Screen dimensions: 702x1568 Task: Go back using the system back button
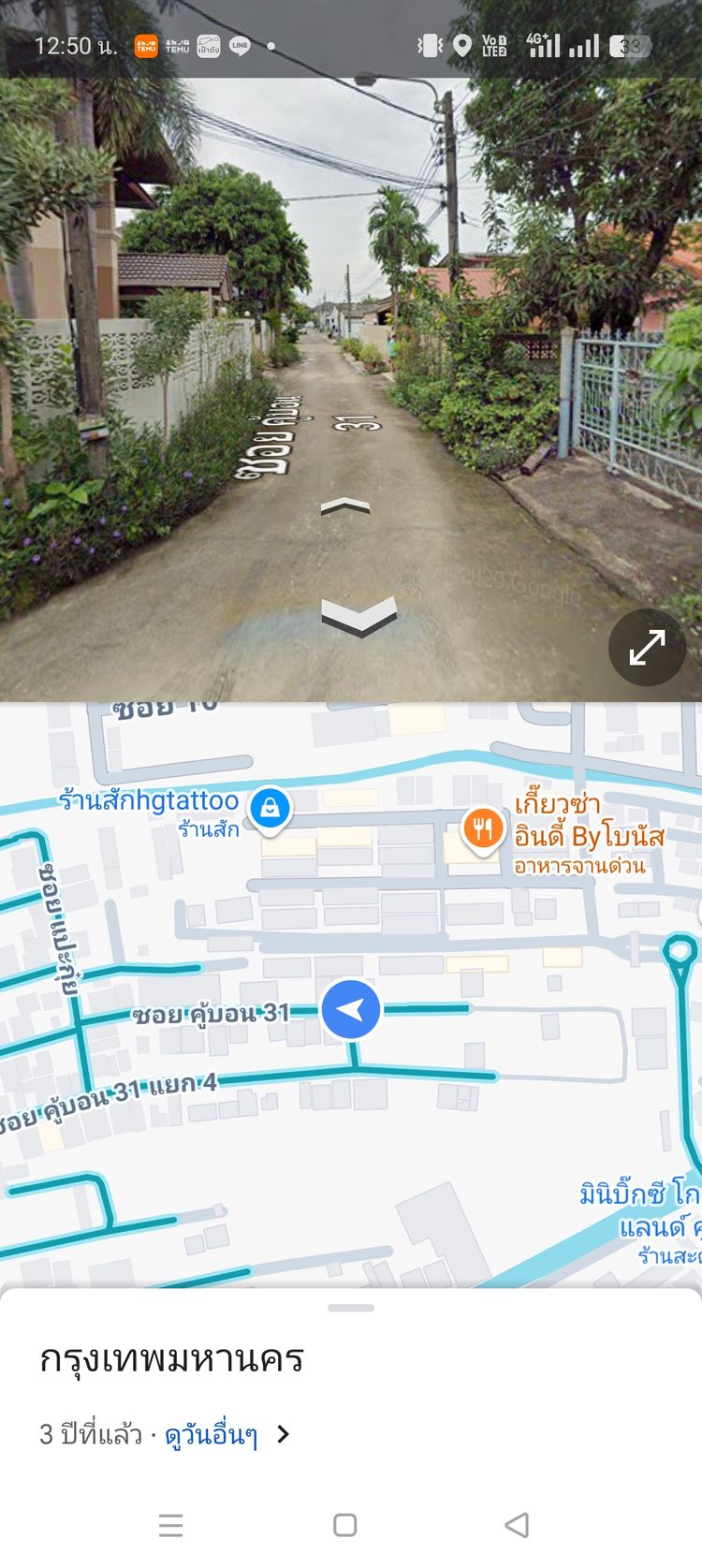tap(517, 1525)
